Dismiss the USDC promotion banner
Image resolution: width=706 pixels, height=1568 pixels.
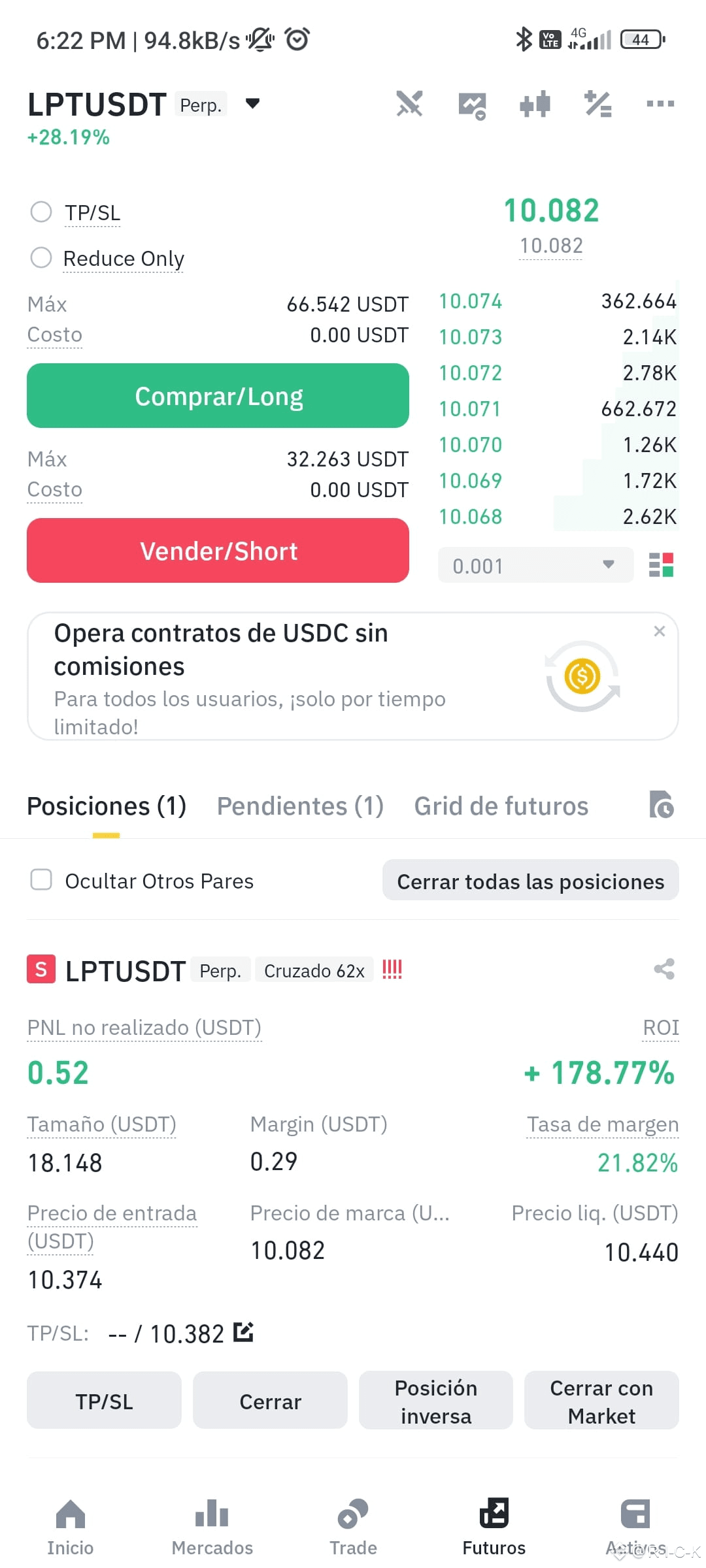tap(660, 631)
